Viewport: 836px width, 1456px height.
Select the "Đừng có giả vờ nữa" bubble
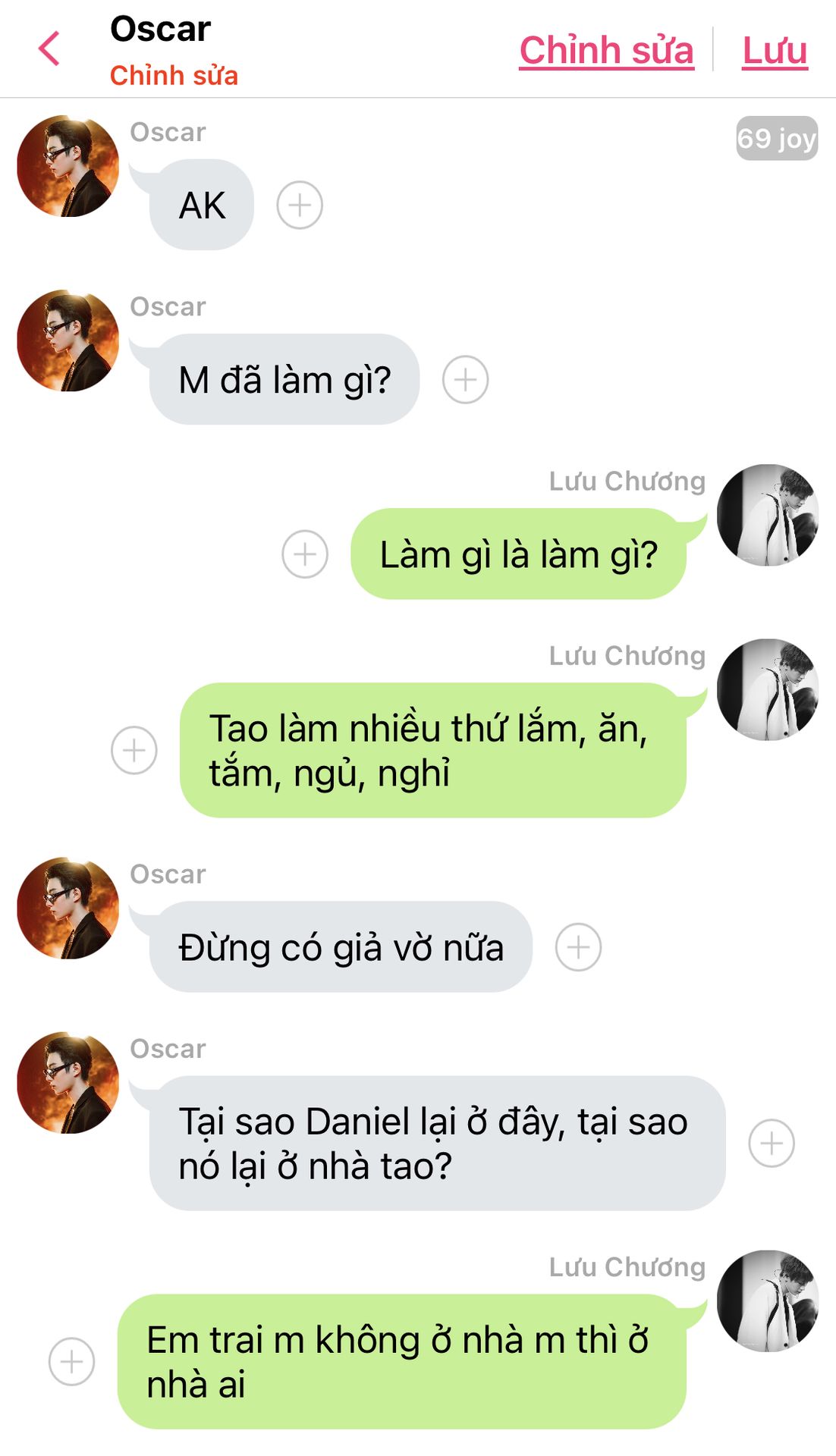click(x=341, y=947)
